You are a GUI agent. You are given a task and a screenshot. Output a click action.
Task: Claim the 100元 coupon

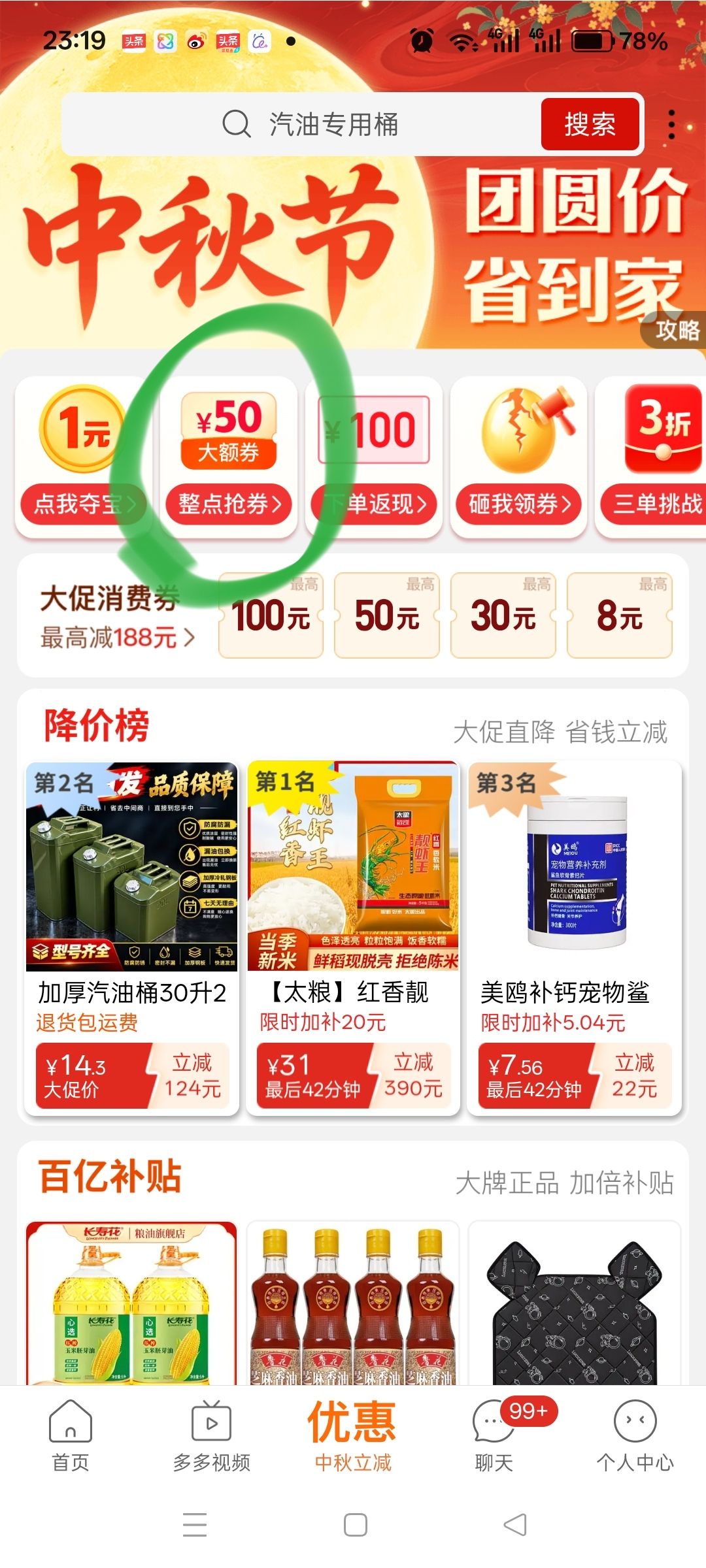pyautogui.click(x=271, y=615)
